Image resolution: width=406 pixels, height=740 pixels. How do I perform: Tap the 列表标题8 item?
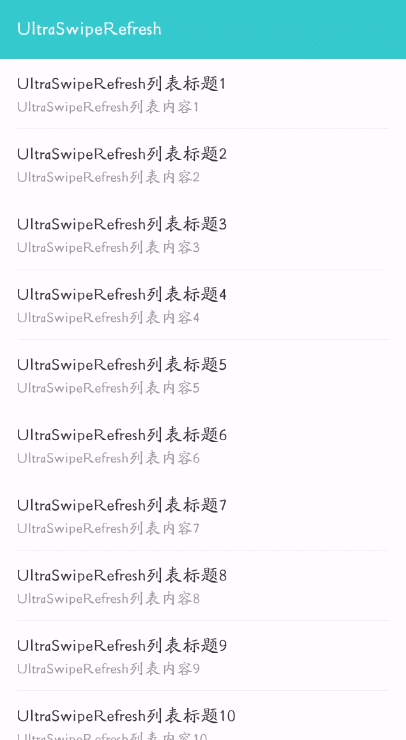coord(203,586)
